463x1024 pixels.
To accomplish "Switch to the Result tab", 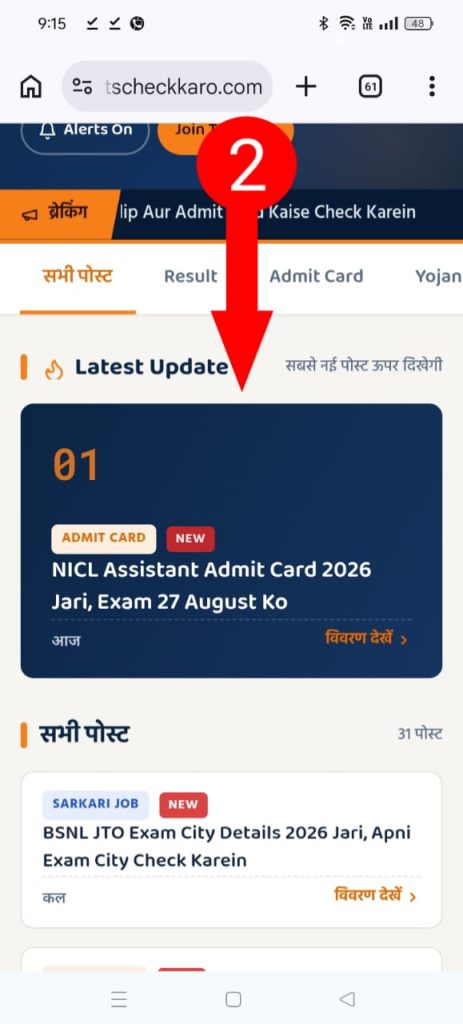I will click(x=190, y=276).
